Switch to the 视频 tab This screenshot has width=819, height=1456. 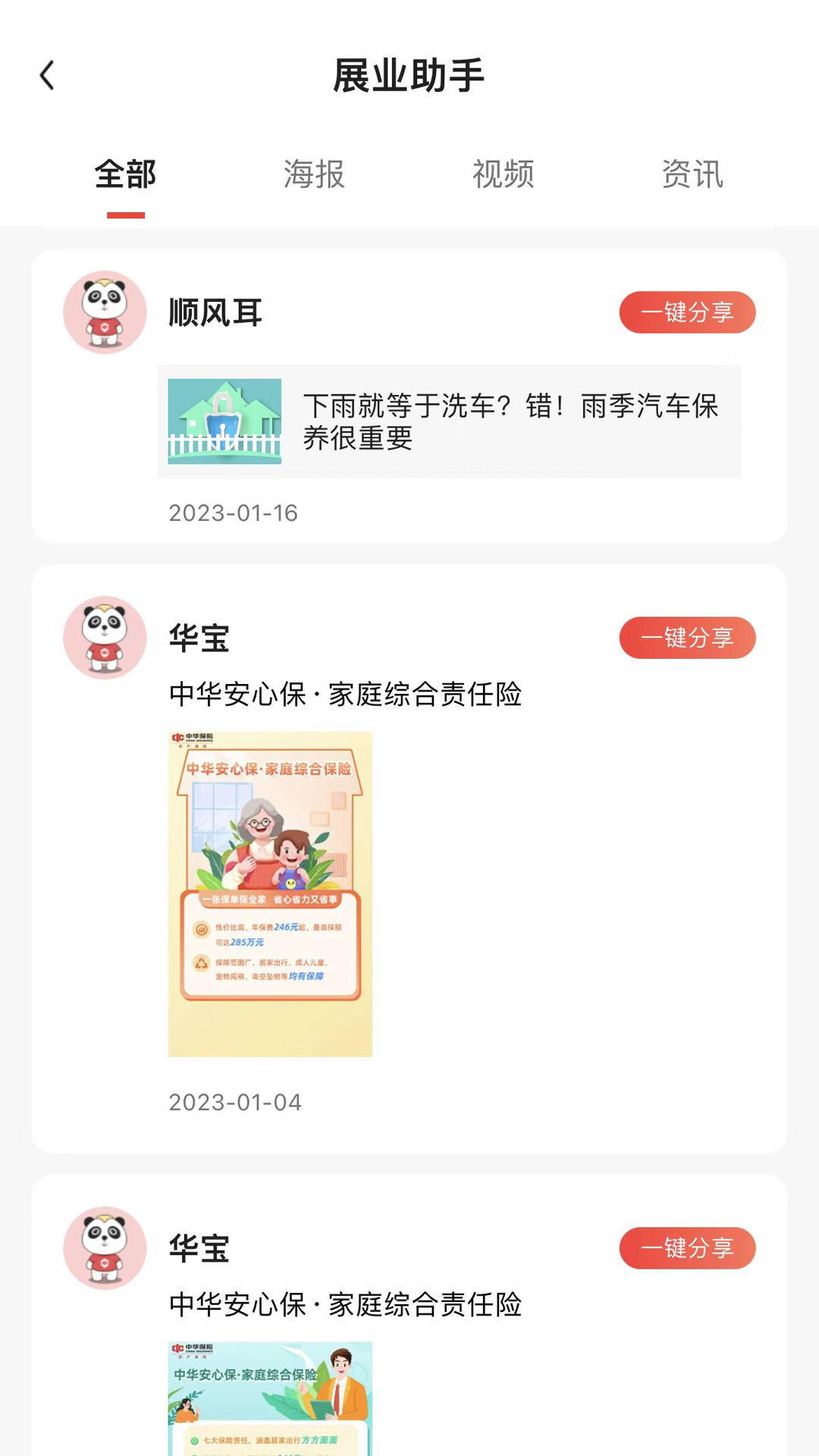click(x=503, y=175)
